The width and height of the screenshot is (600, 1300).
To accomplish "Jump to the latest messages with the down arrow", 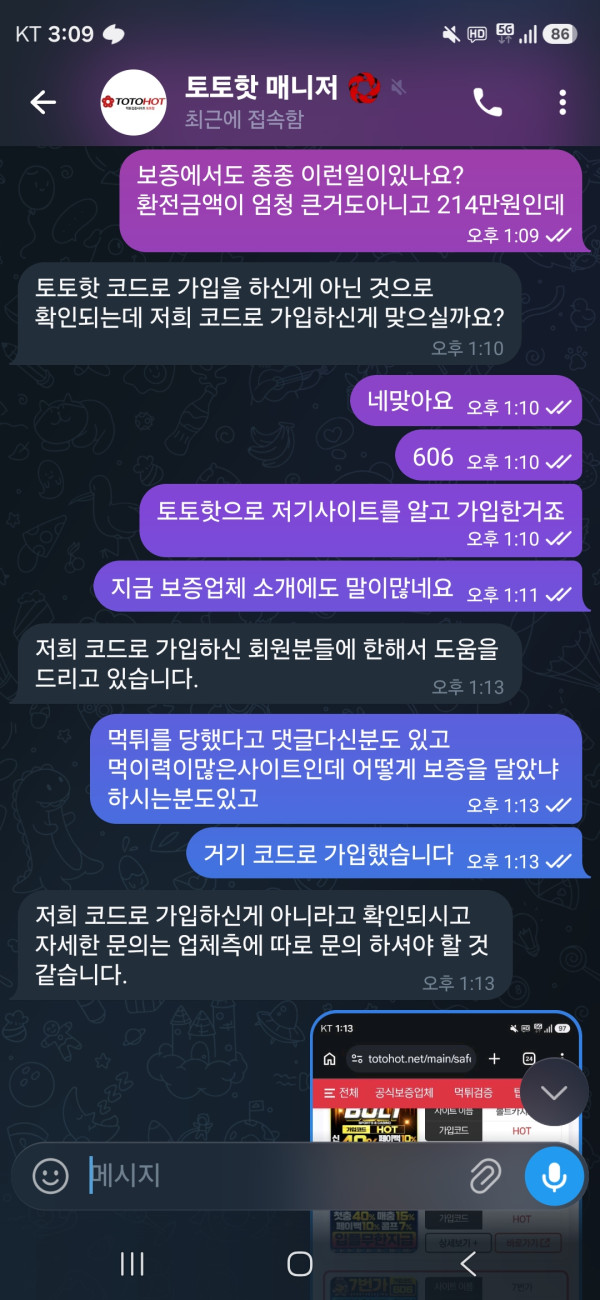I will coord(554,1092).
